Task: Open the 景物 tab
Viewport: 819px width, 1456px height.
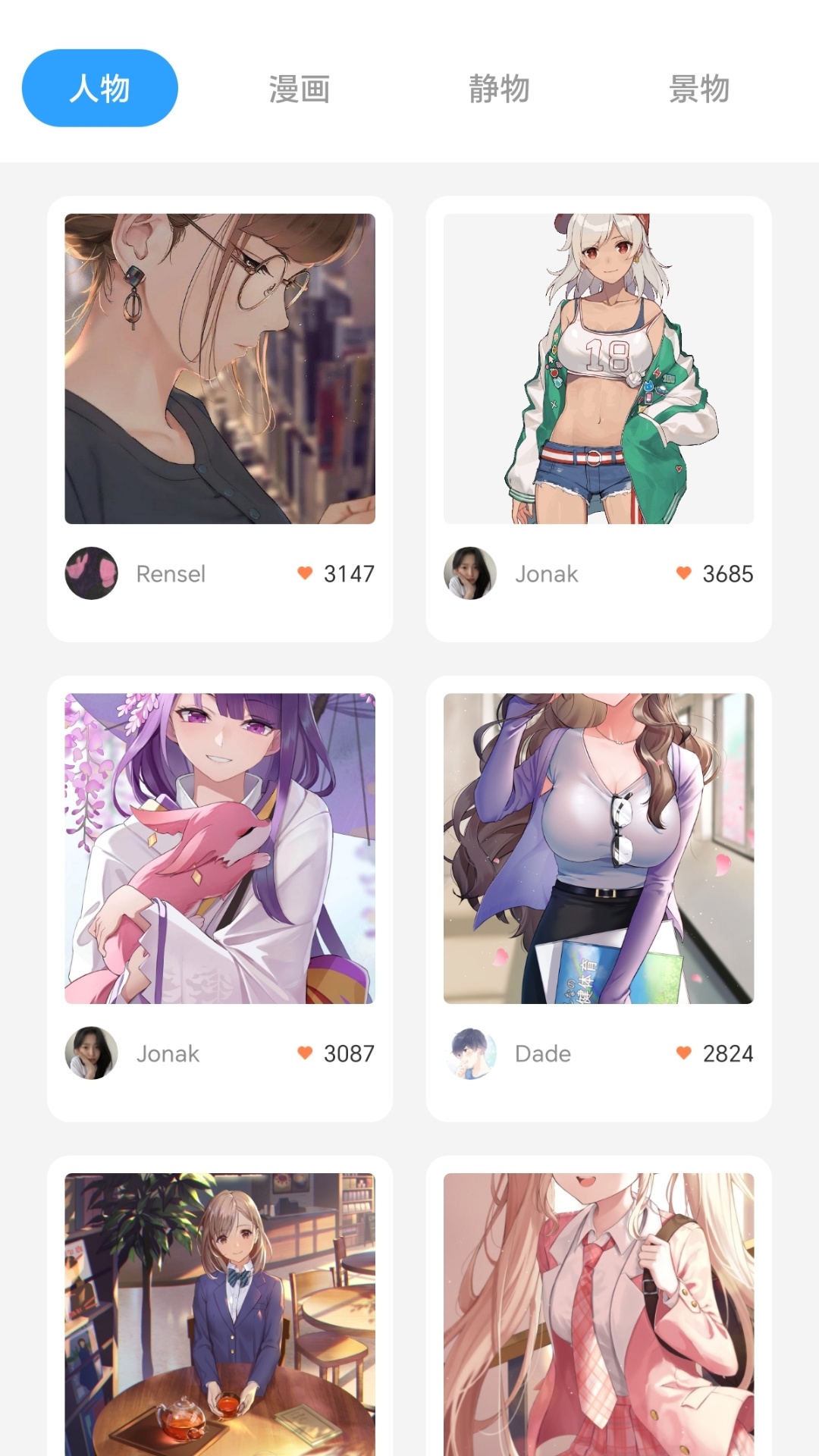Action: (698, 89)
